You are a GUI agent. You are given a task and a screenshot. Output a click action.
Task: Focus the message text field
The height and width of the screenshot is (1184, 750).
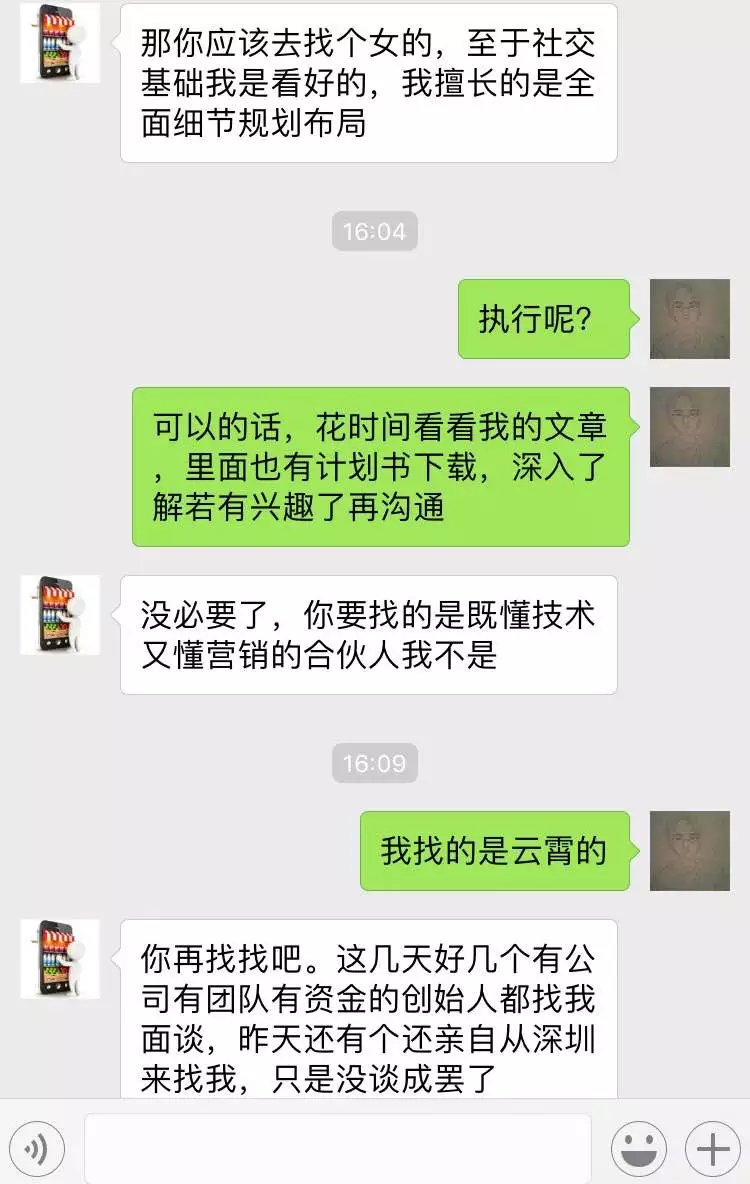pyautogui.click(x=337, y=1149)
